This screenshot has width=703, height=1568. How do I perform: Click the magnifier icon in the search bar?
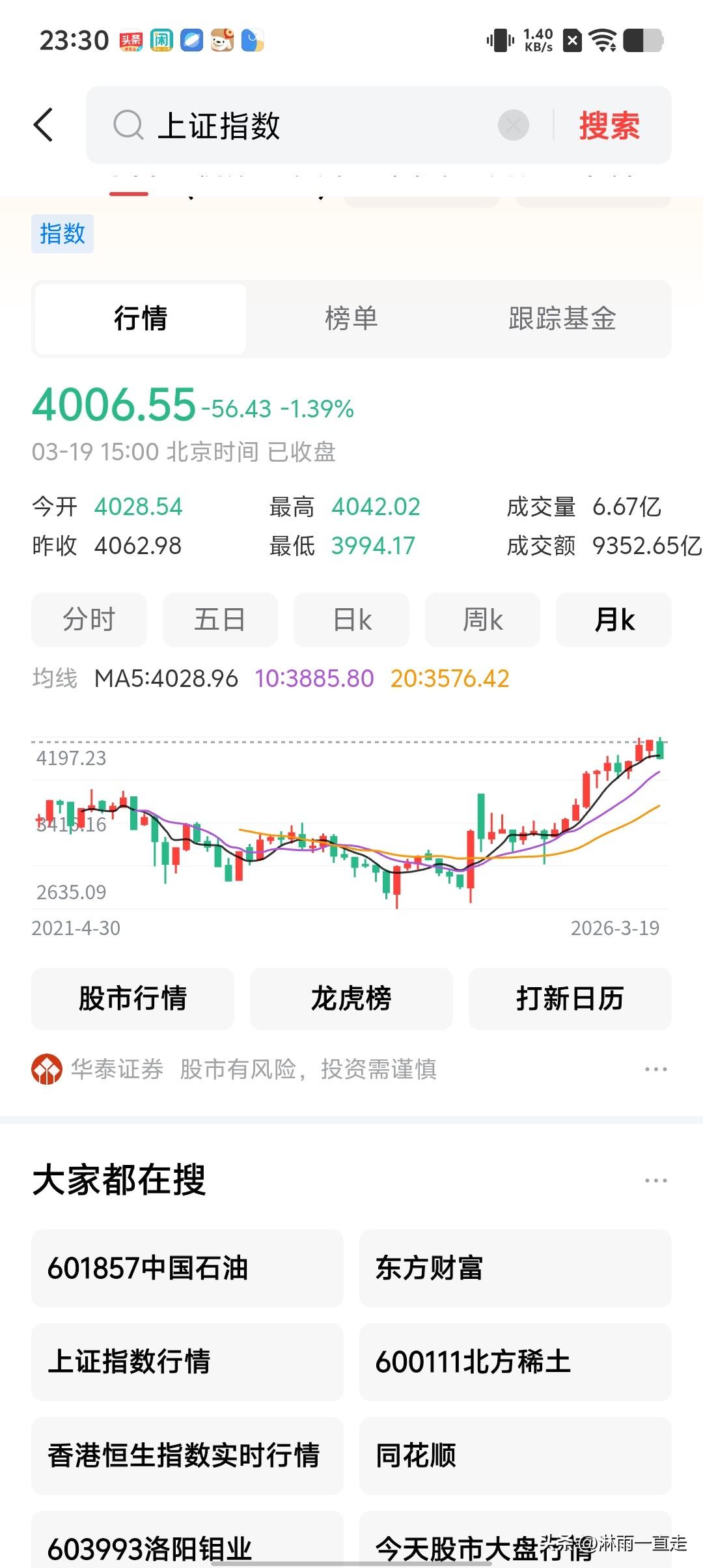(128, 125)
